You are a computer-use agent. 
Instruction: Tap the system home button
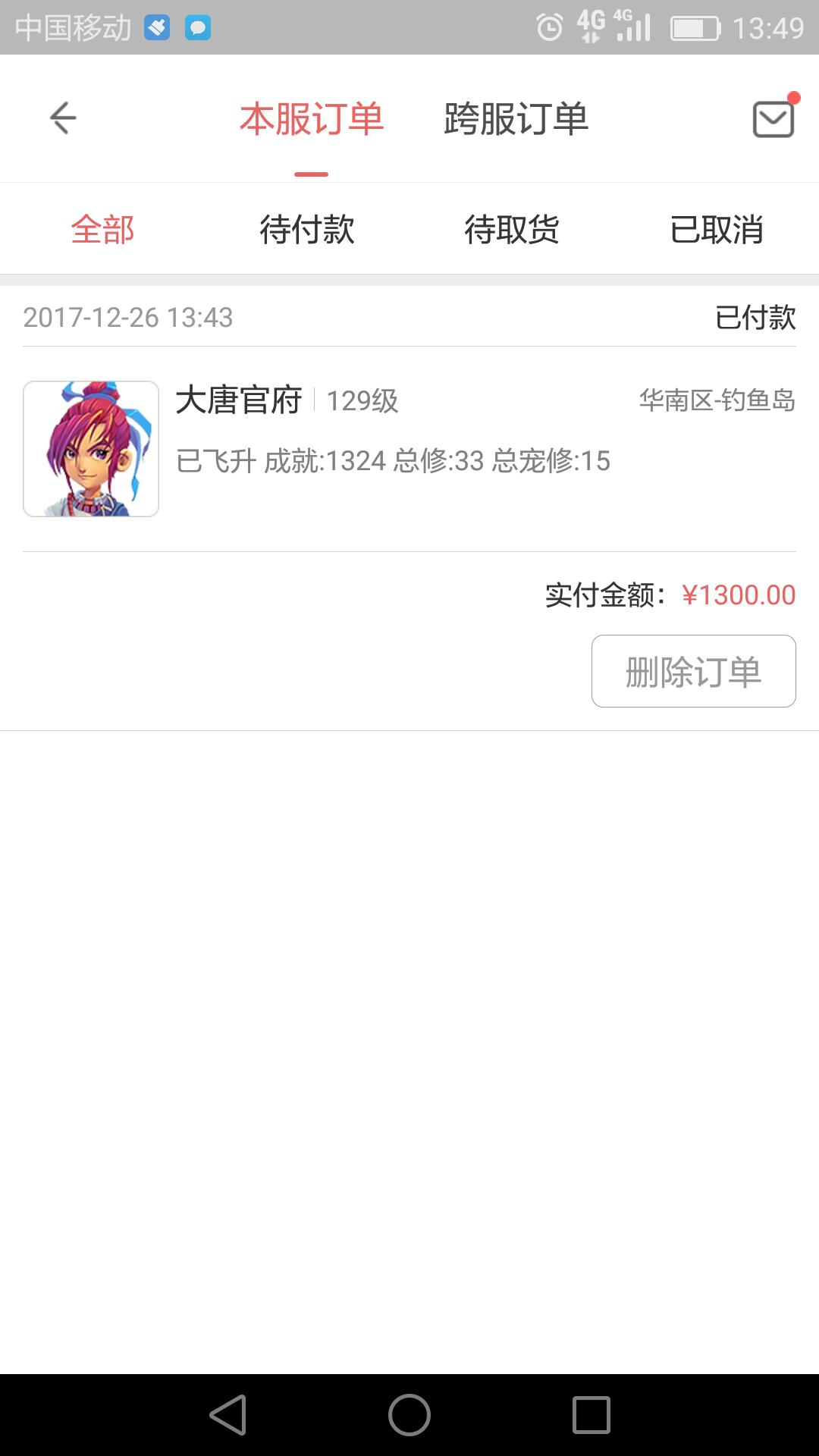click(x=409, y=1415)
